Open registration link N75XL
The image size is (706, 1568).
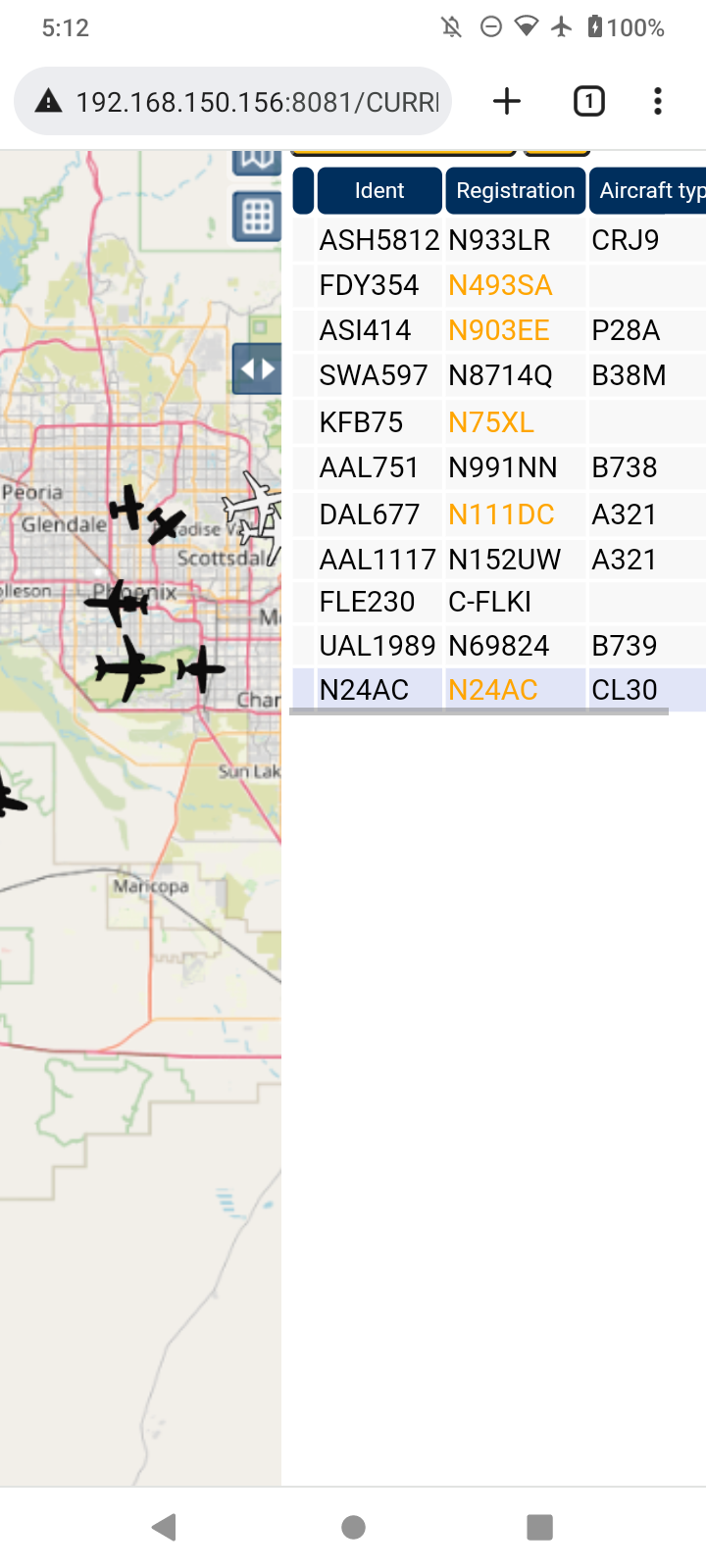click(491, 422)
